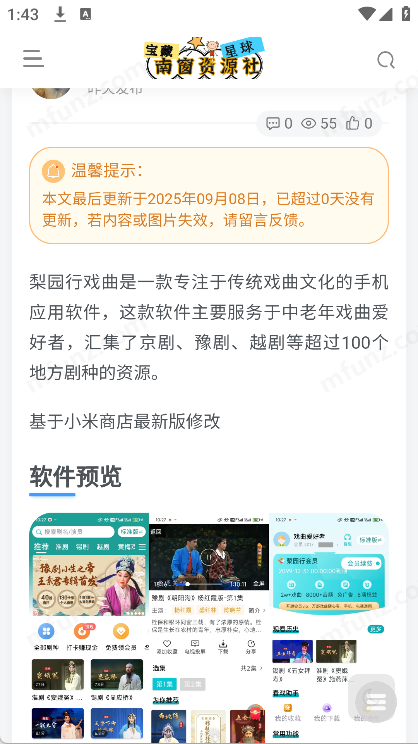Tap the author avatar

tap(51, 91)
